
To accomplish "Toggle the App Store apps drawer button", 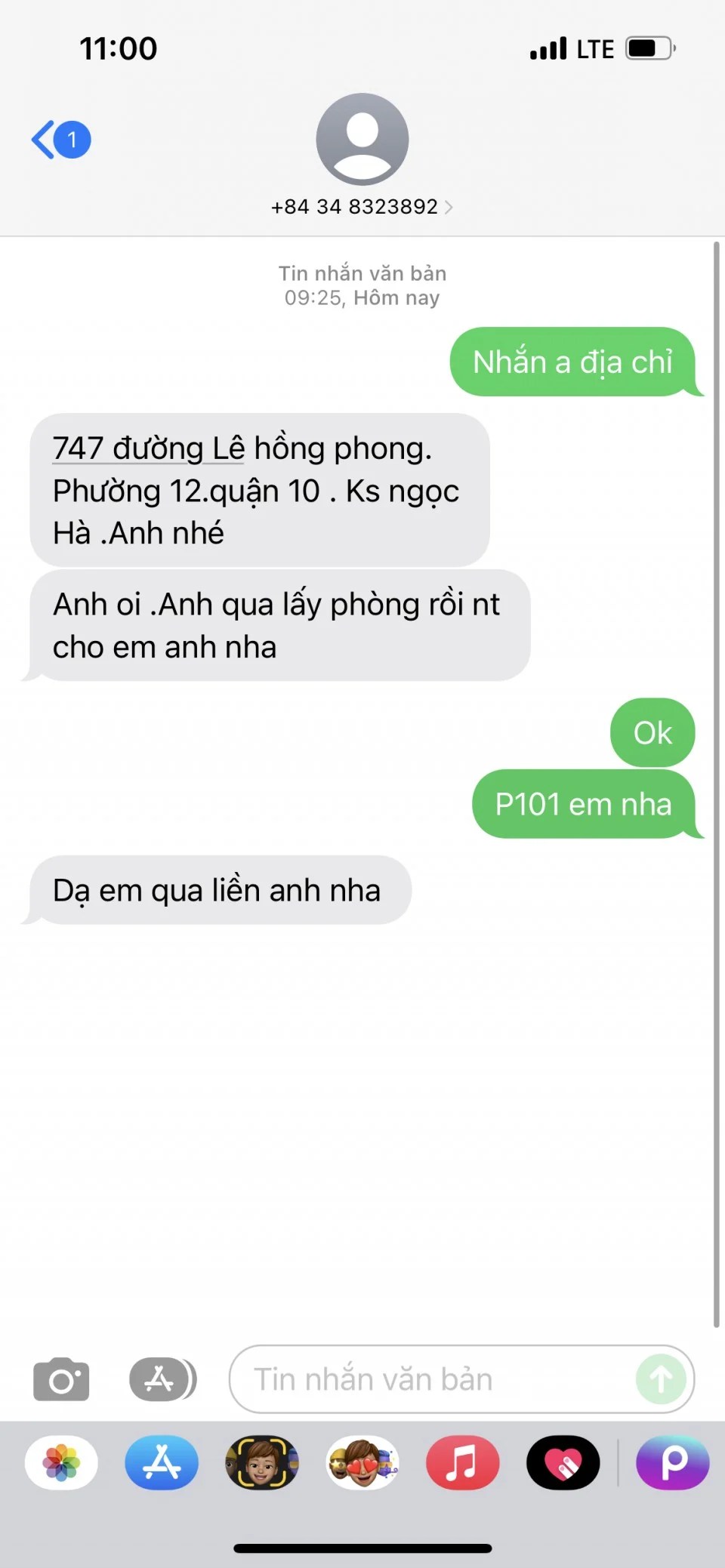I will click(x=162, y=1379).
